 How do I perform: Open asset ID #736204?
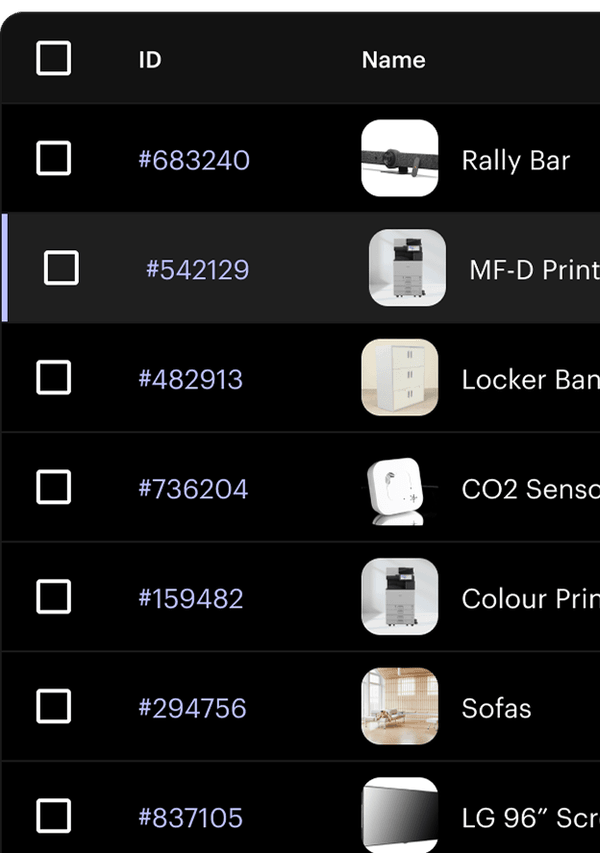tap(193, 489)
